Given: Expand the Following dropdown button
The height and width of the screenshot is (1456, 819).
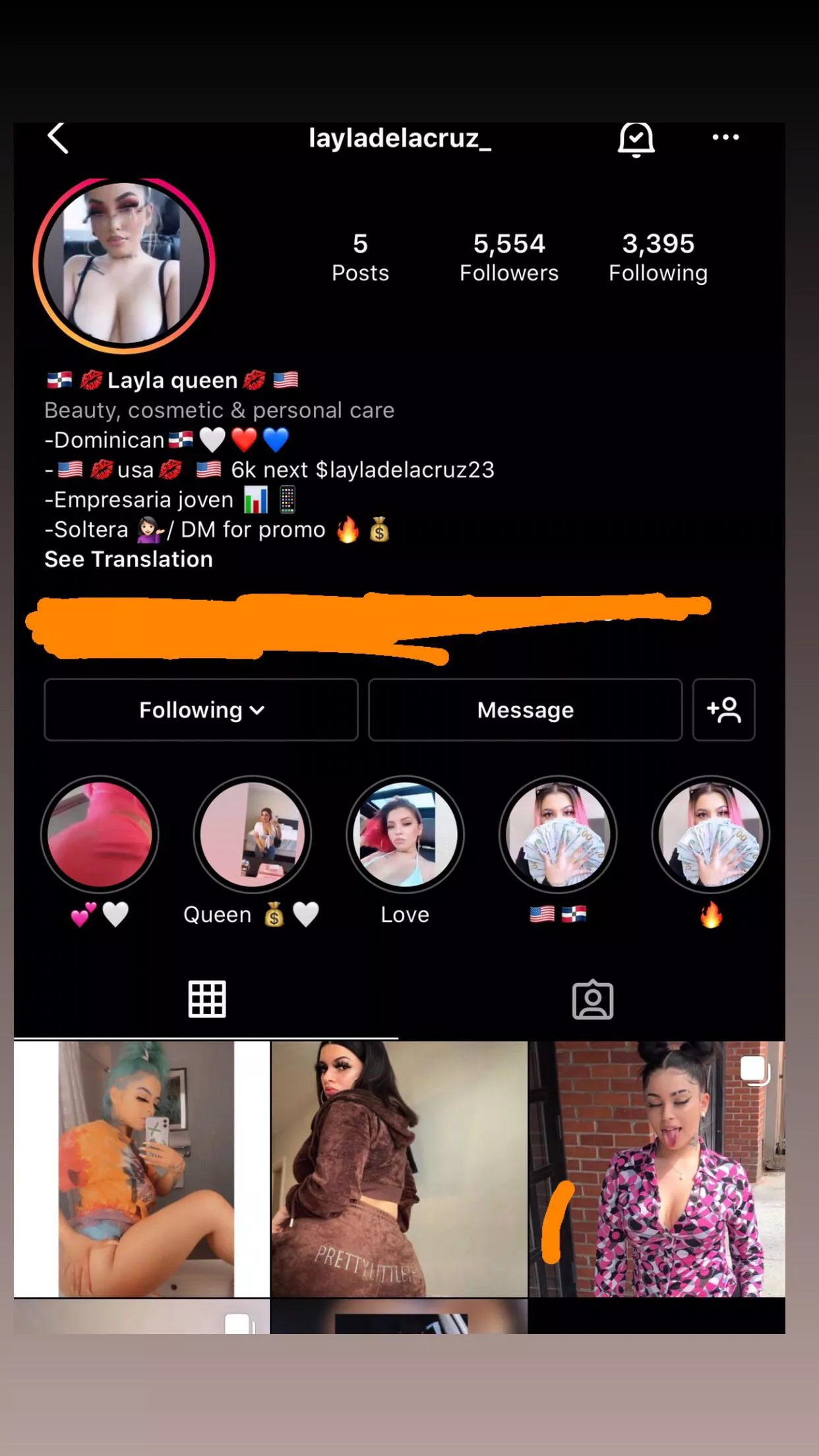Looking at the screenshot, I should point(201,710).
